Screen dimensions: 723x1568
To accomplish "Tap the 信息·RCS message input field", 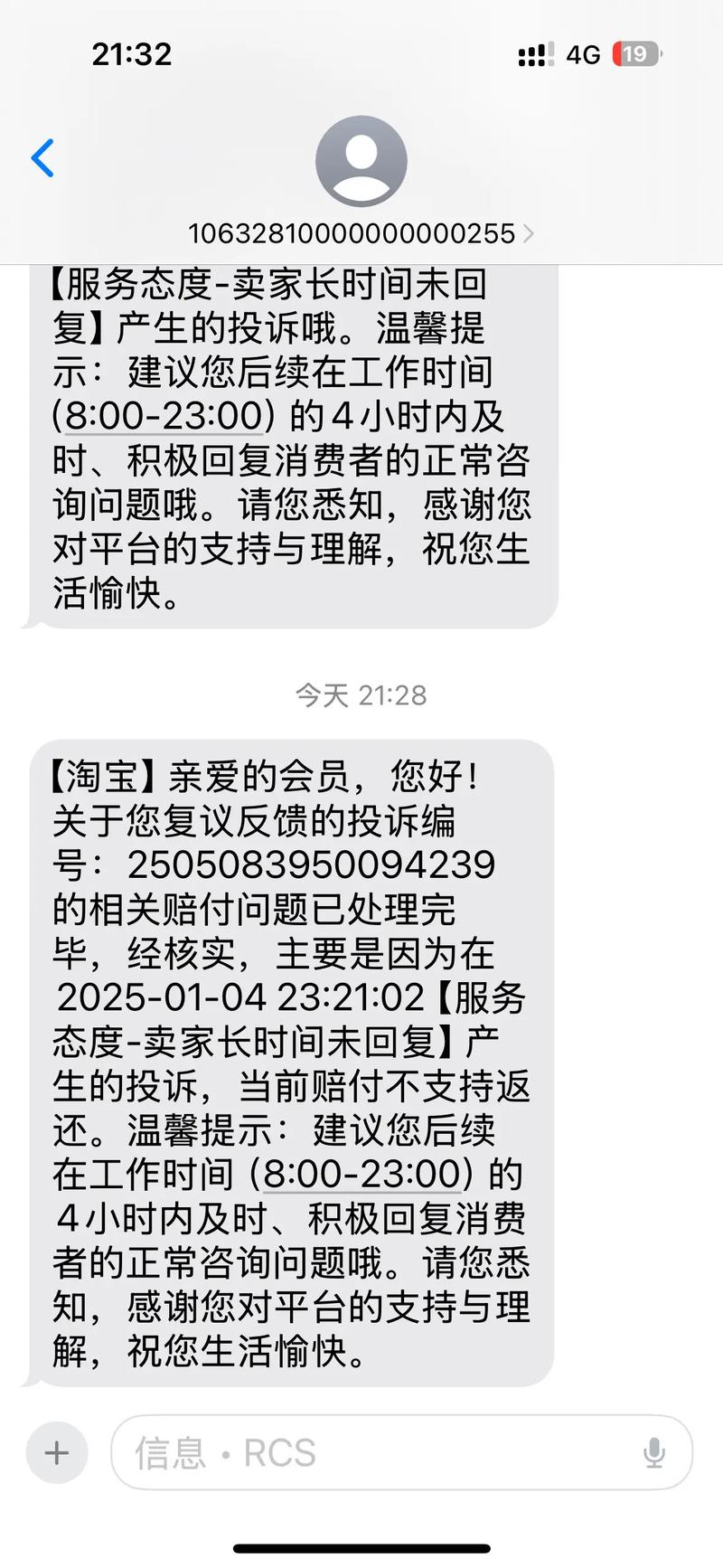I will tap(361, 1453).
